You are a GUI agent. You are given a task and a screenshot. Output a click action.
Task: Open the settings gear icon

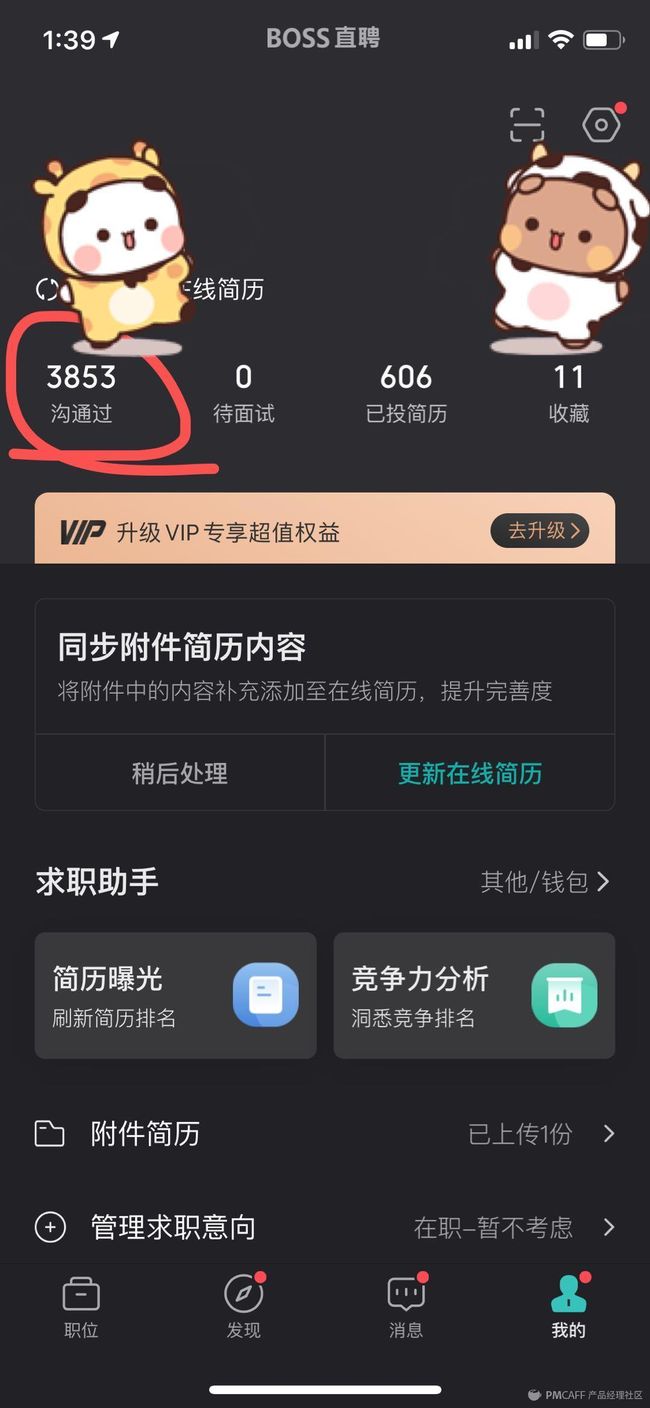pyautogui.click(x=601, y=125)
